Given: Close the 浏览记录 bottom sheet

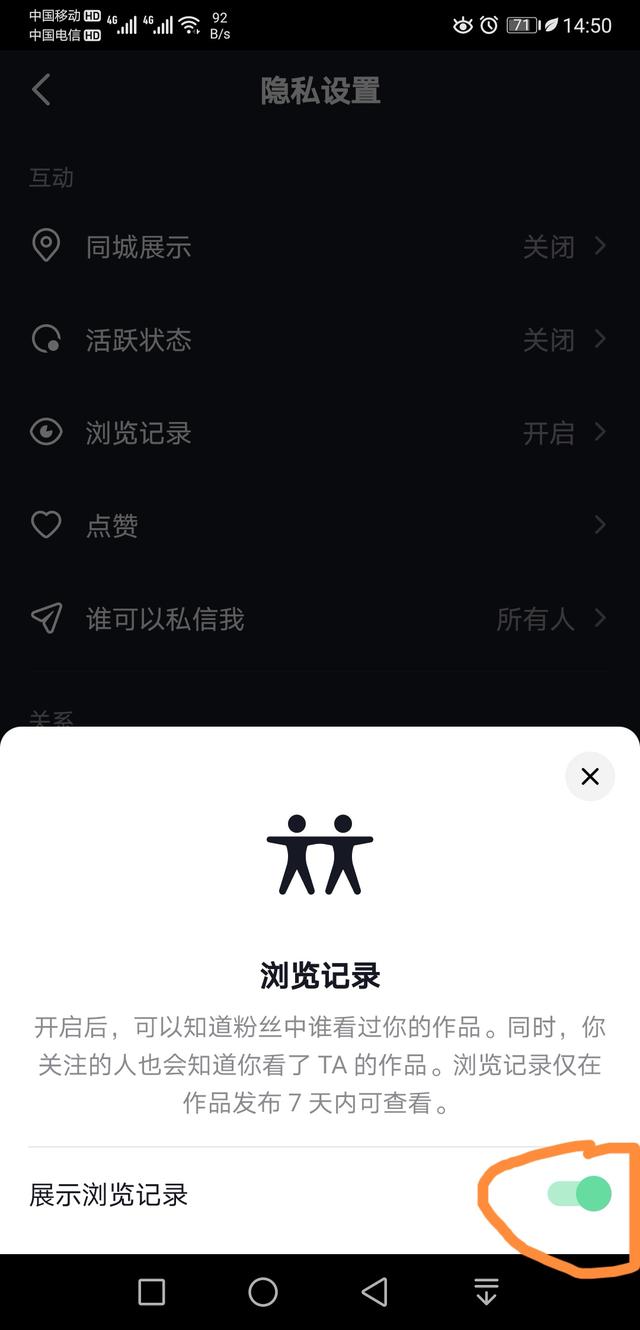Looking at the screenshot, I should [590, 776].
